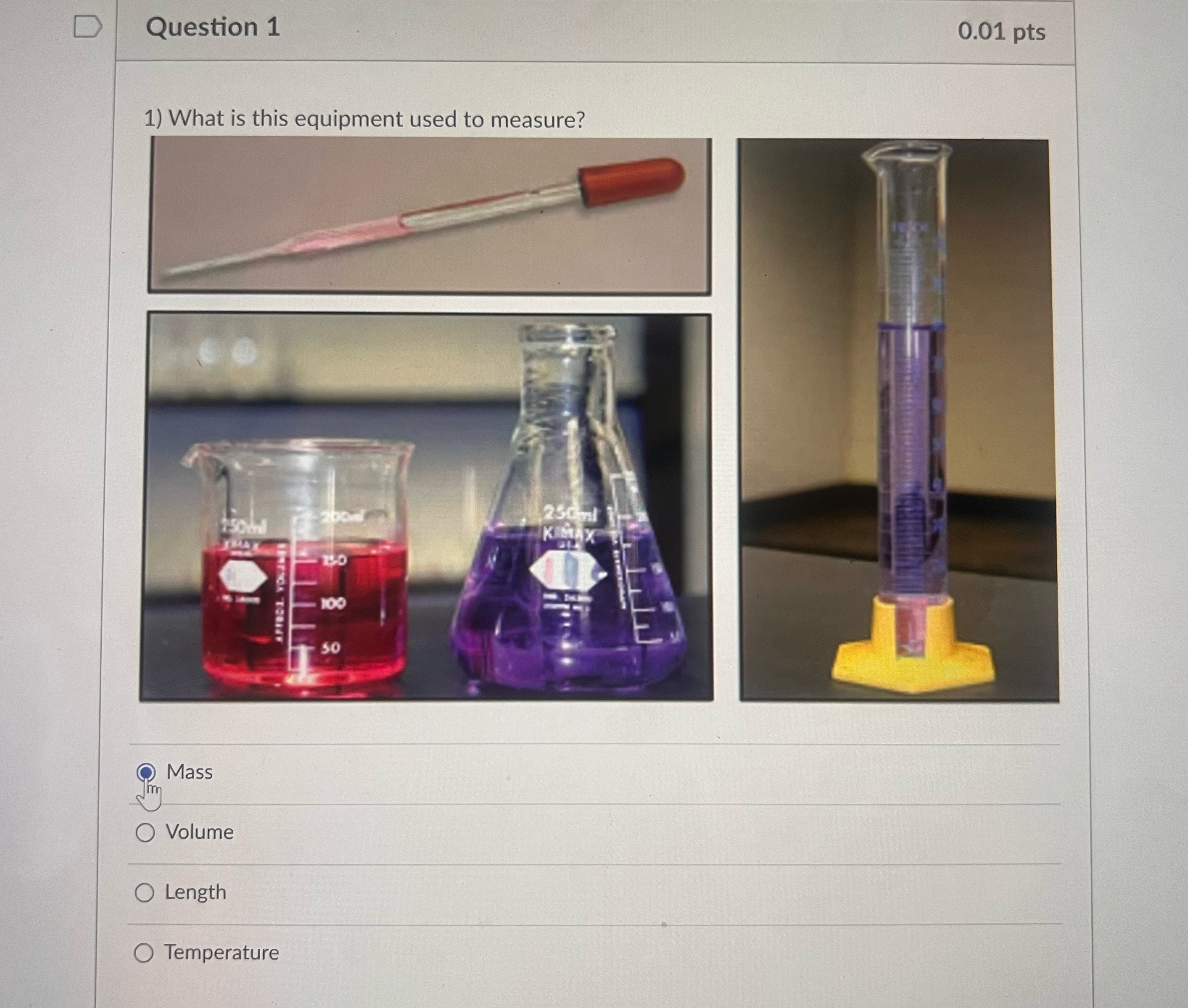This screenshot has height=1008, width=1188.
Task: Select the Mass answer option
Action: pos(146,772)
